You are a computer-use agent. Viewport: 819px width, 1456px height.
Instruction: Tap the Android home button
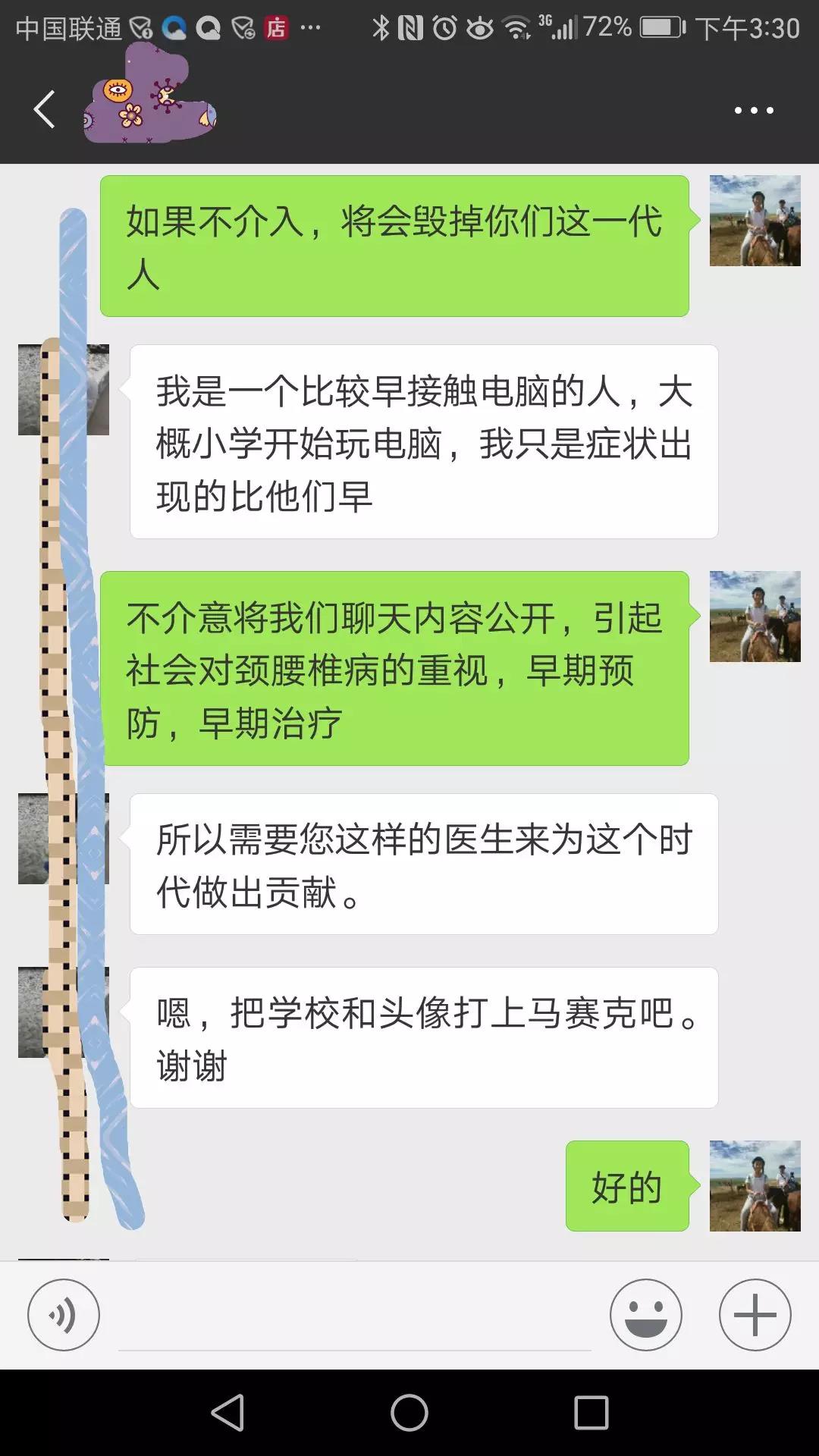(409, 1413)
